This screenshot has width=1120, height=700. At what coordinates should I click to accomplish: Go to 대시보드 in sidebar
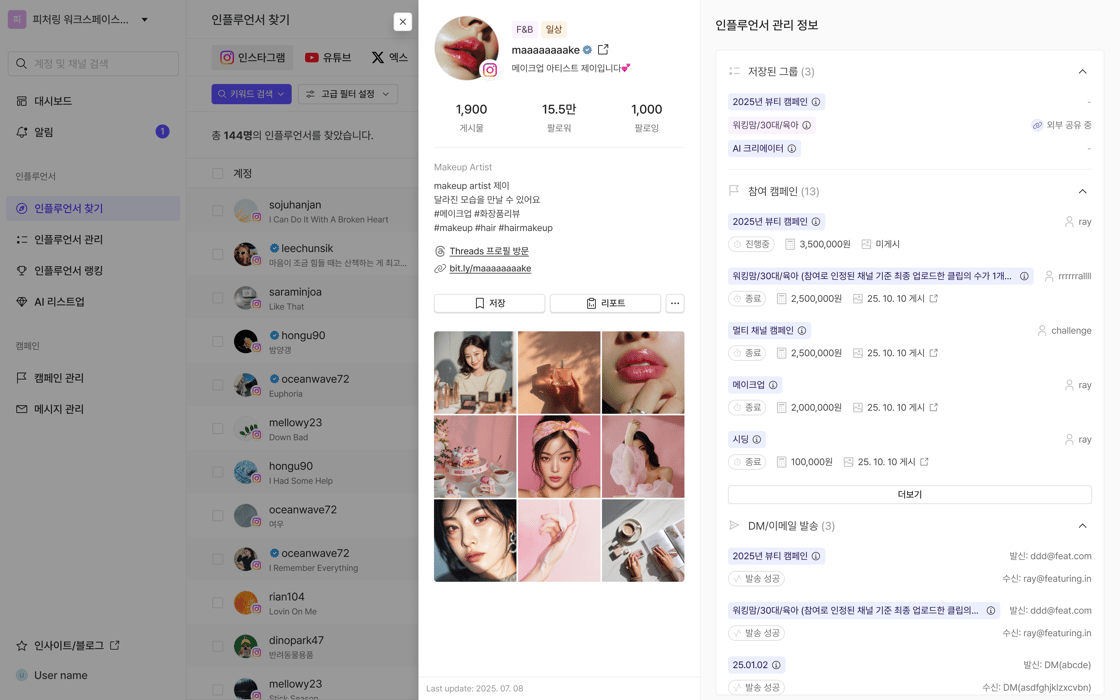point(52,101)
